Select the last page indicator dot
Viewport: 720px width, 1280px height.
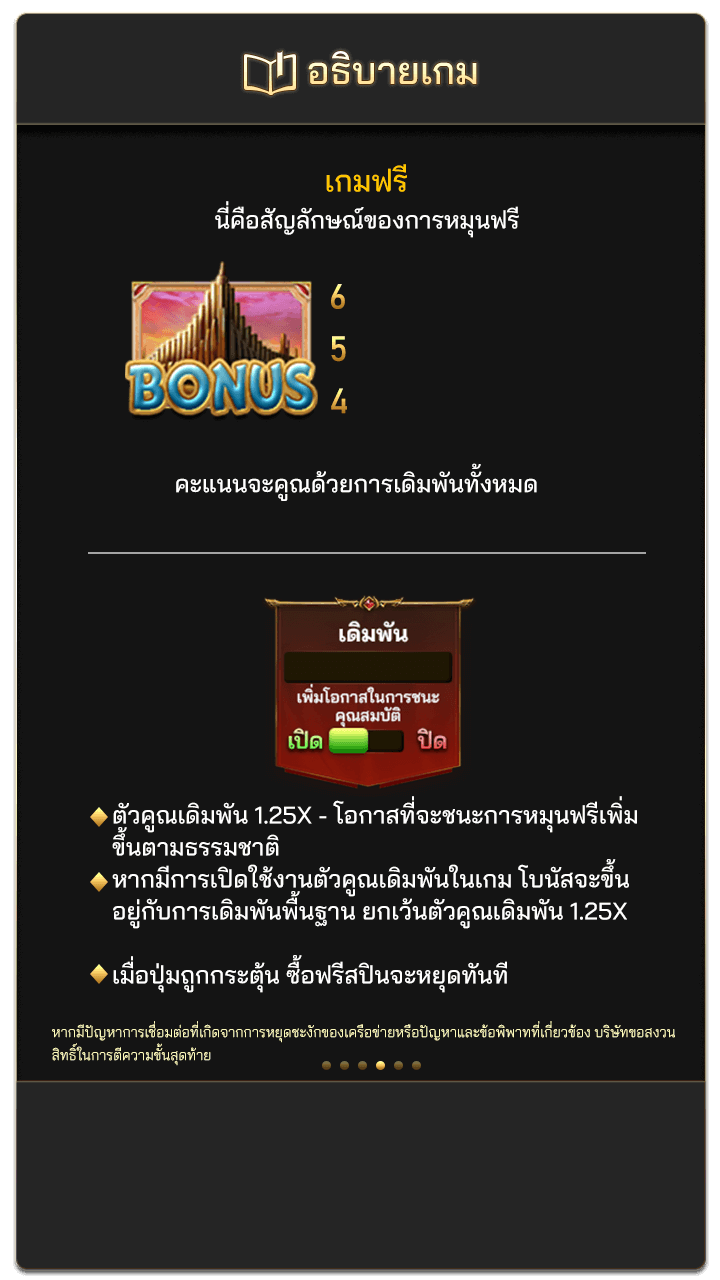416,1065
